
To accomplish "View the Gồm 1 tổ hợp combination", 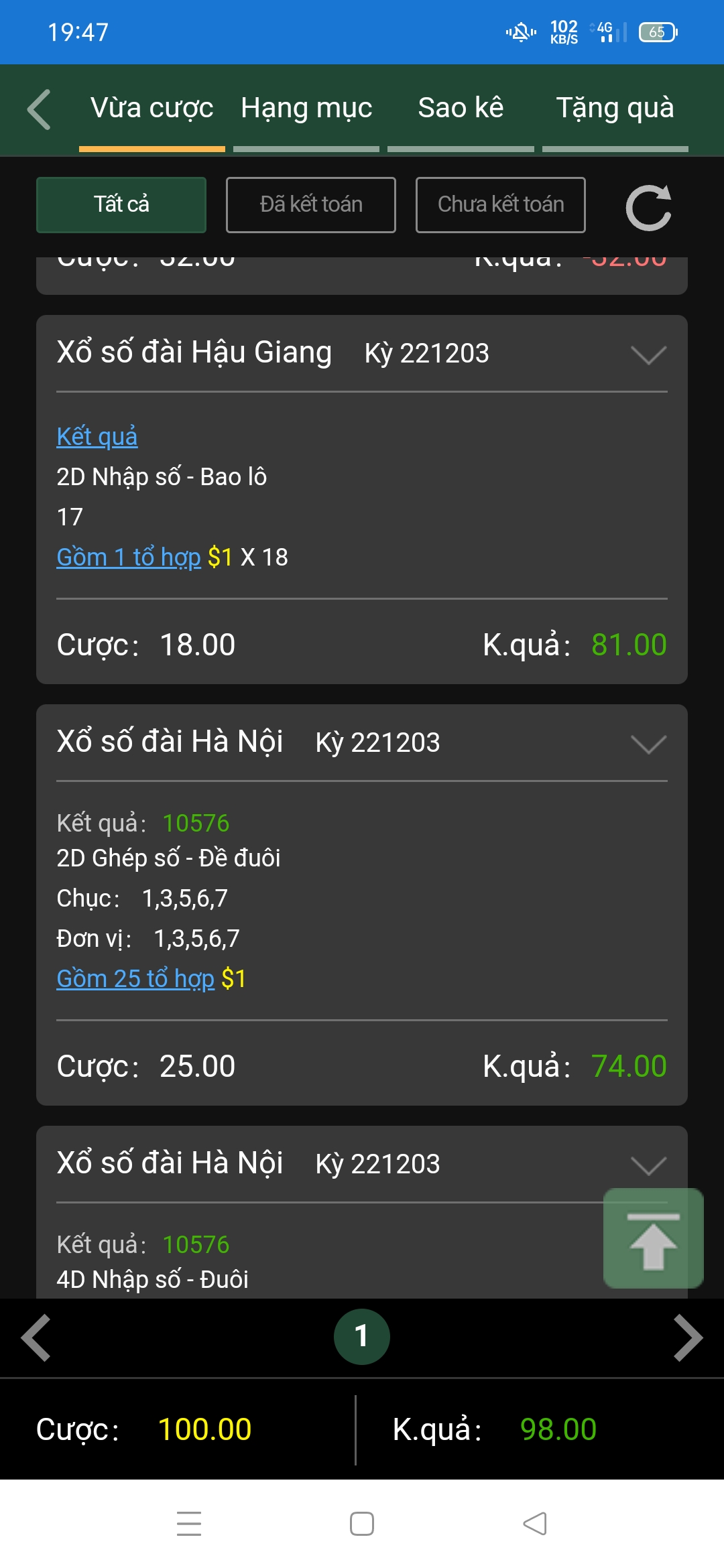I will click(x=129, y=558).
